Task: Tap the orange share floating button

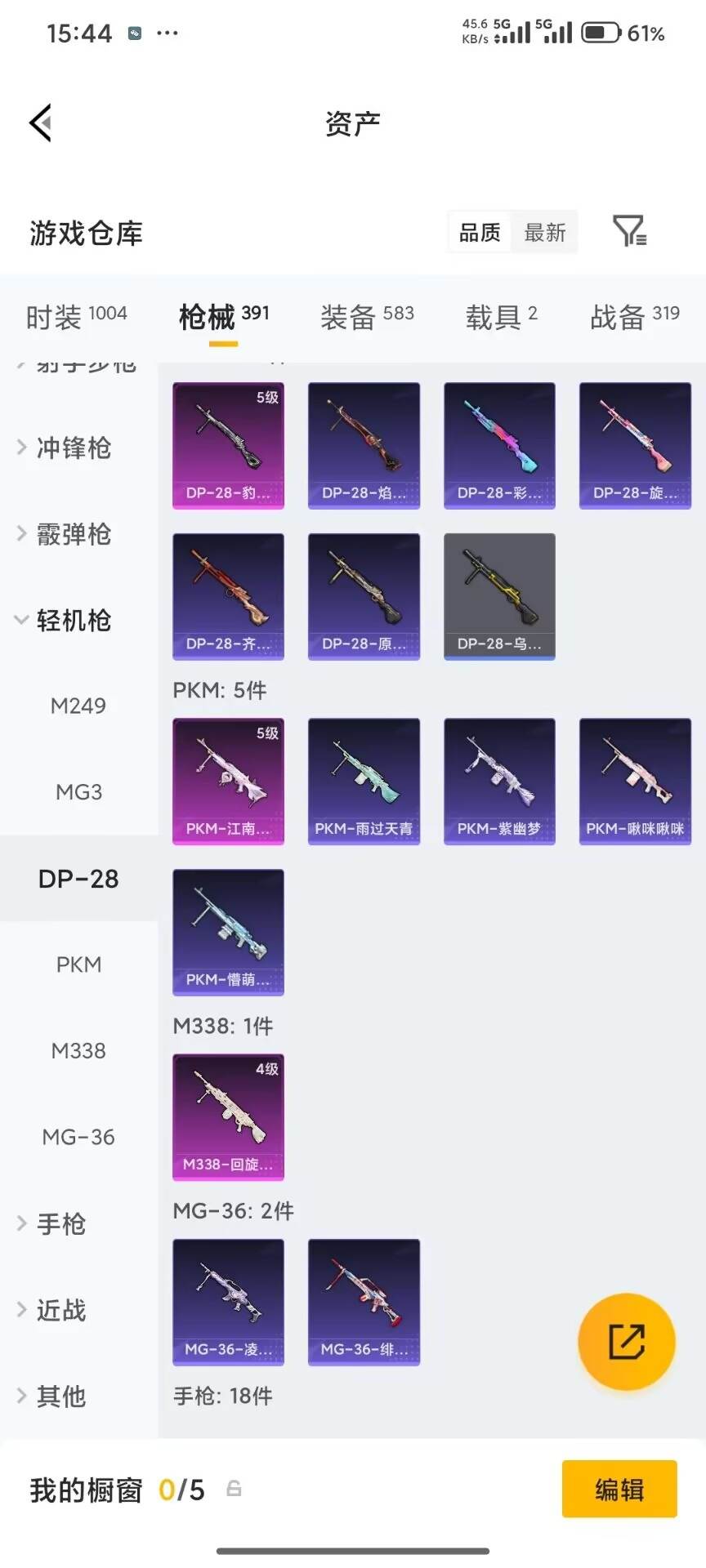Action: (626, 1341)
